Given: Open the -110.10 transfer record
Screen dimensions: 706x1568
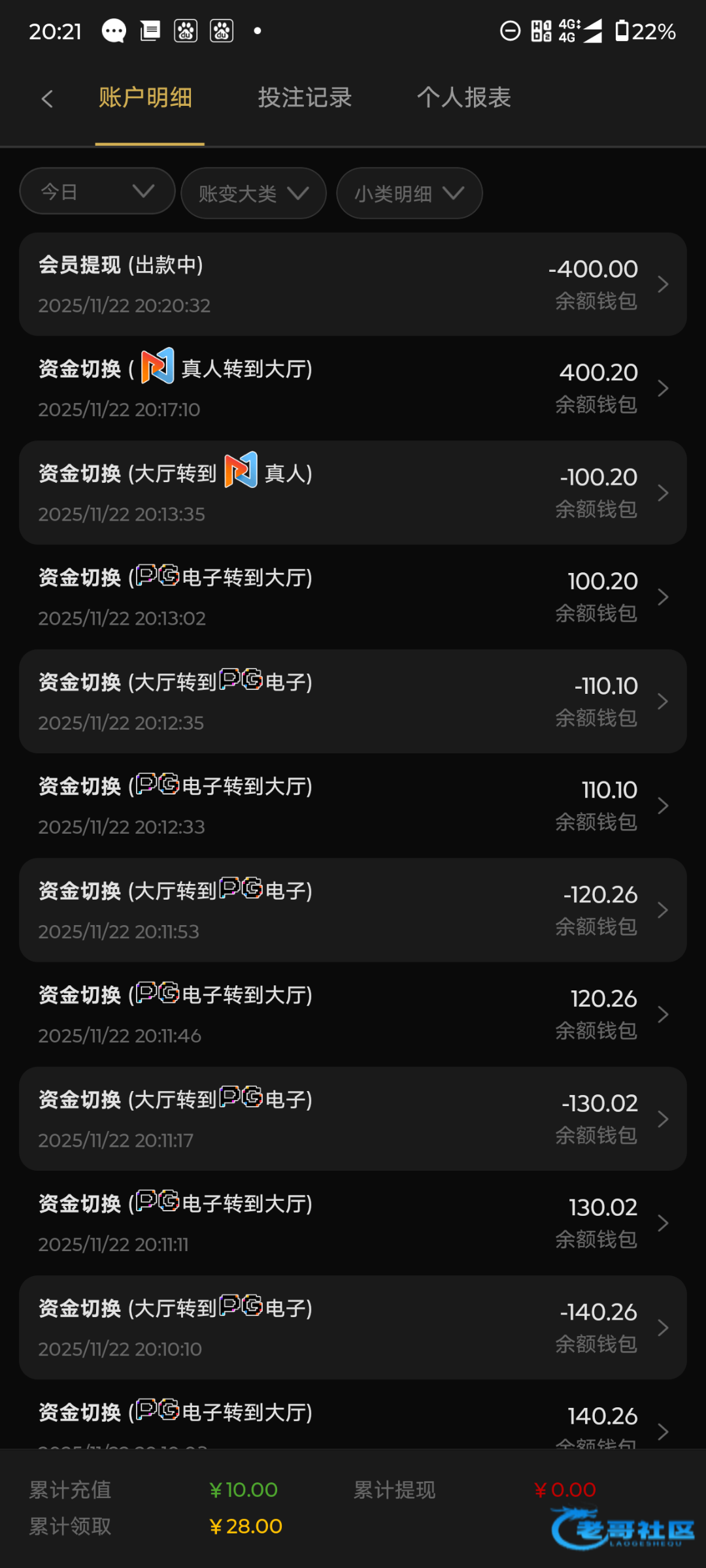Looking at the screenshot, I should click(x=352, y=701).
